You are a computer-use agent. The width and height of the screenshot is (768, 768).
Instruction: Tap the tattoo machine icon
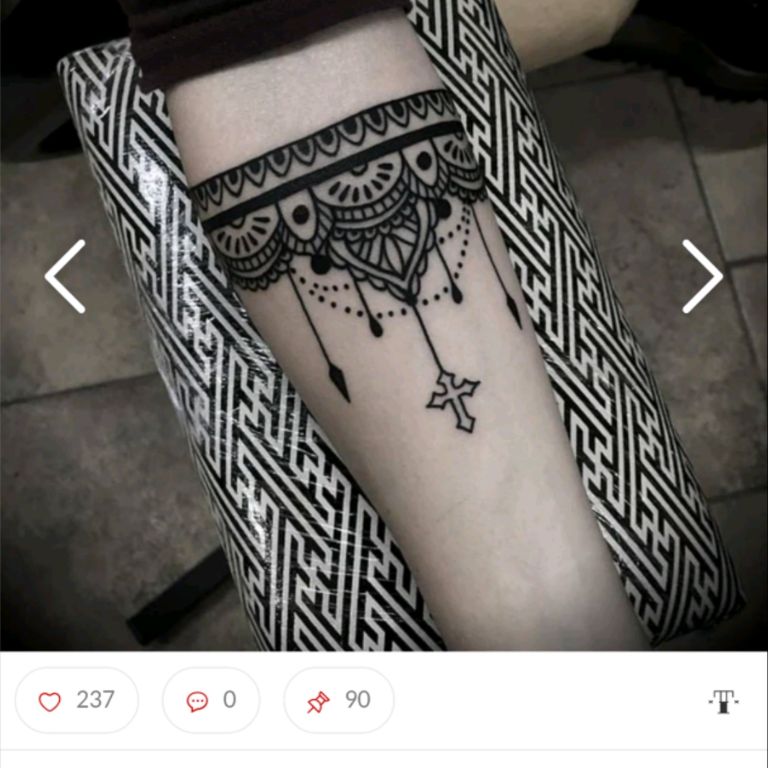click(723, 701)
